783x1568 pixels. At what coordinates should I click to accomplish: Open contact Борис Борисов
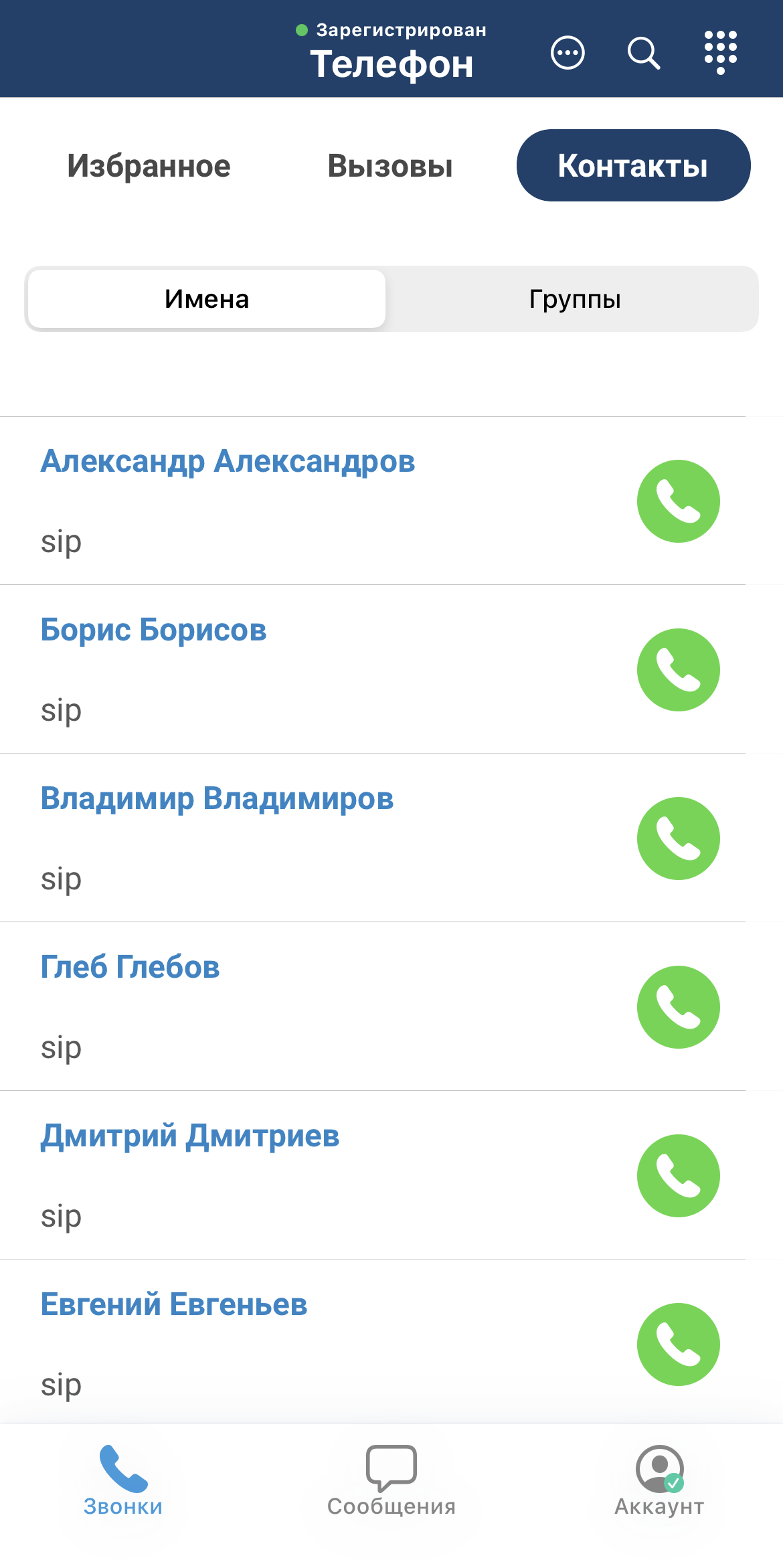pos(154,630)
